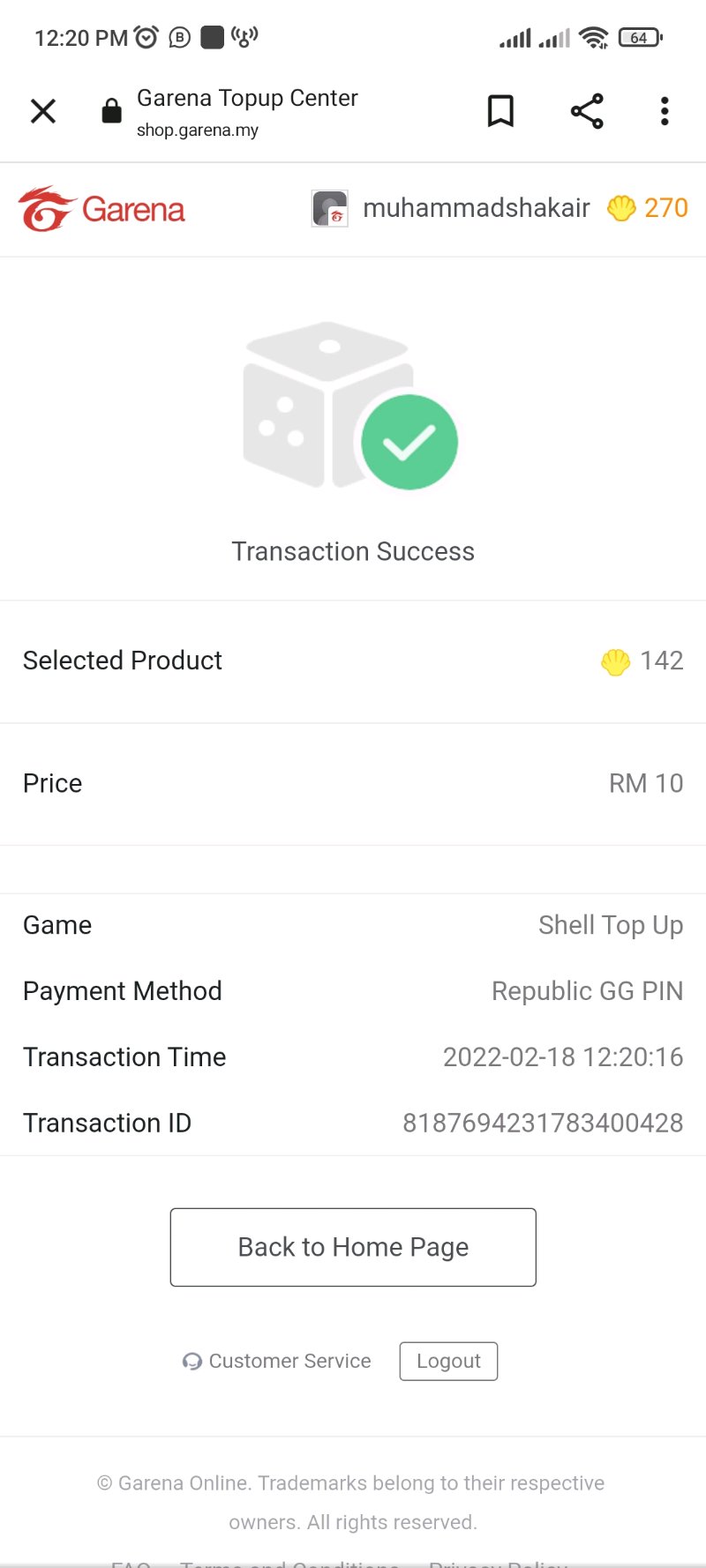Bookmark this Garena page

tap(500, 111)
